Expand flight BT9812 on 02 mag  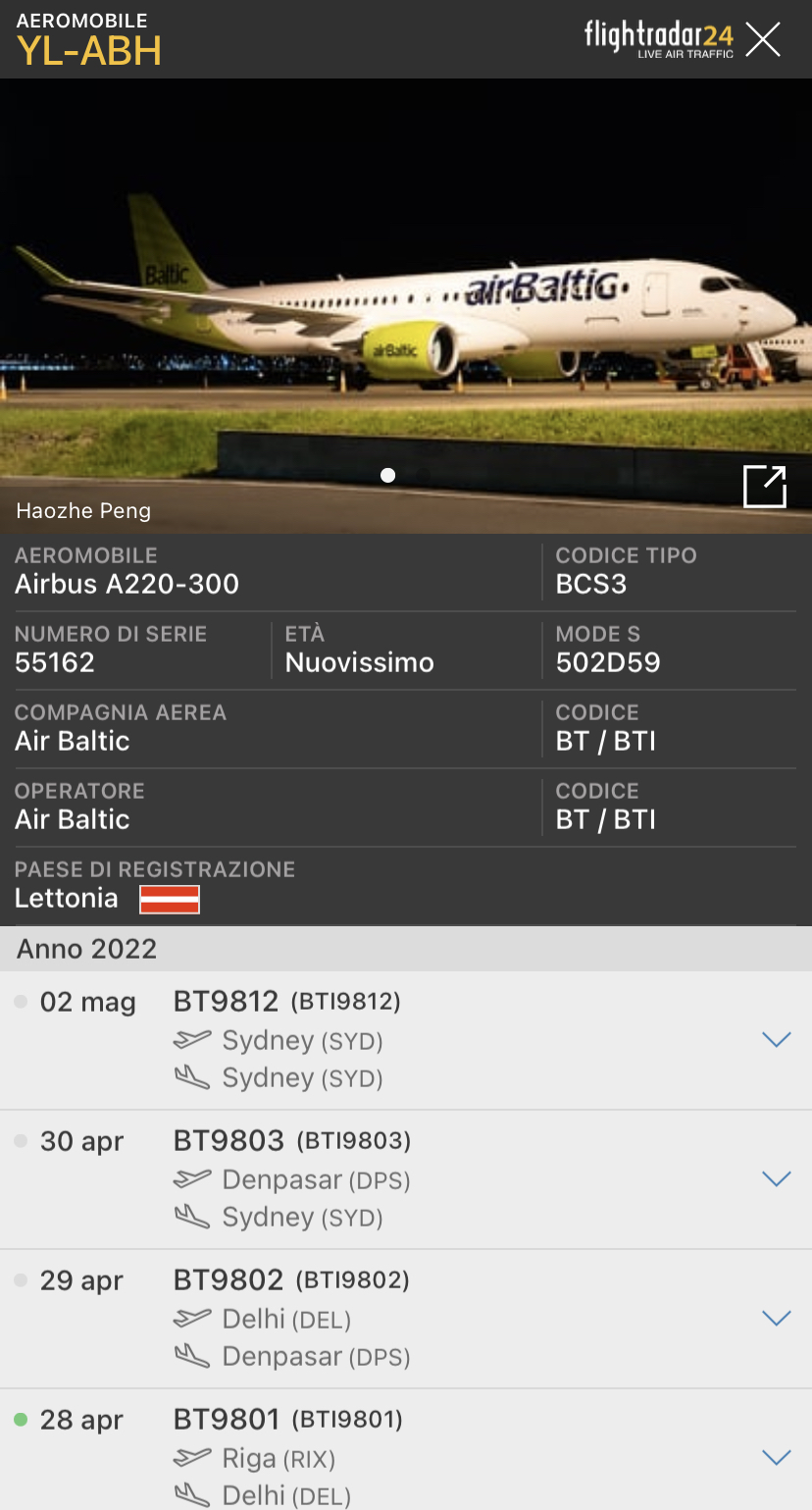776,1040
